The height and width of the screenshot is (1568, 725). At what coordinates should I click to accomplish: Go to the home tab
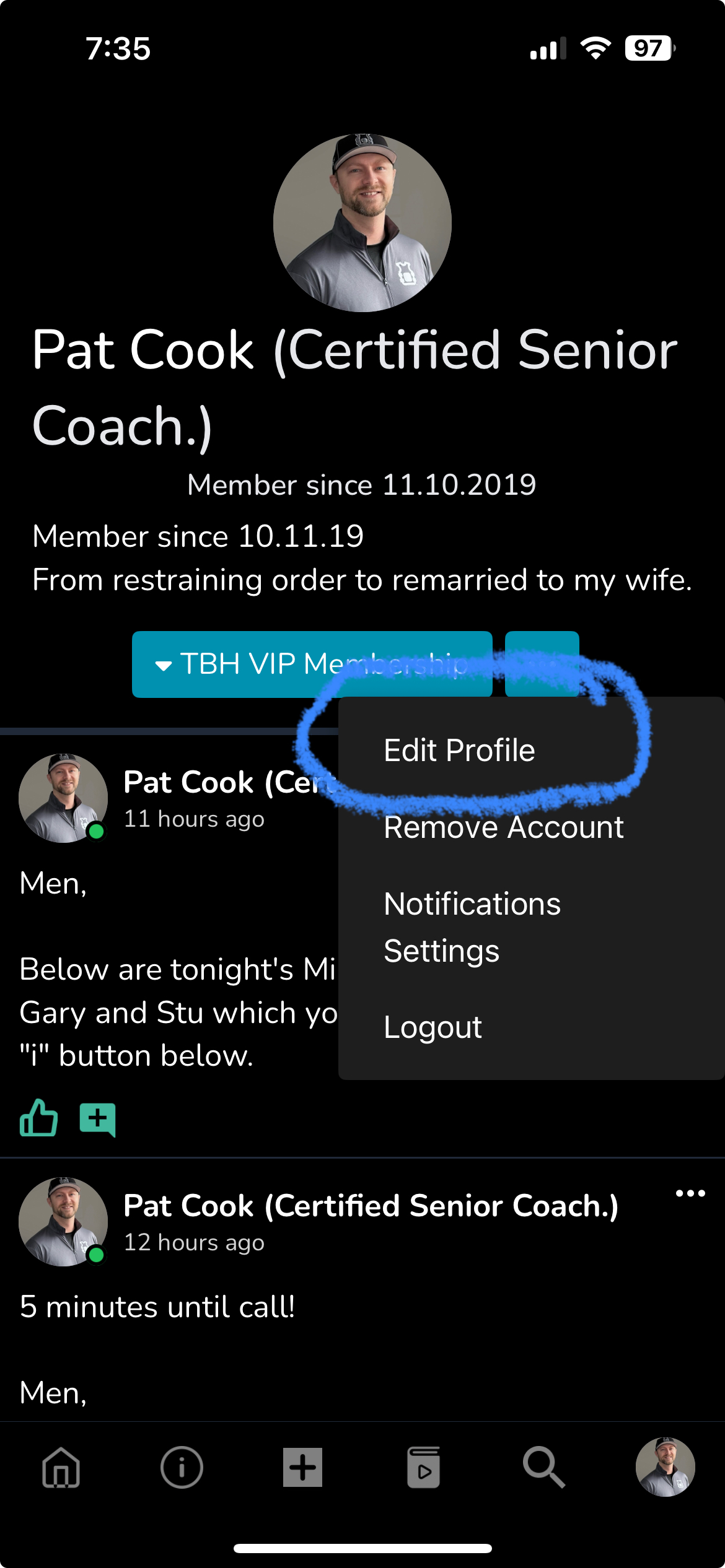pos(61,1467)
